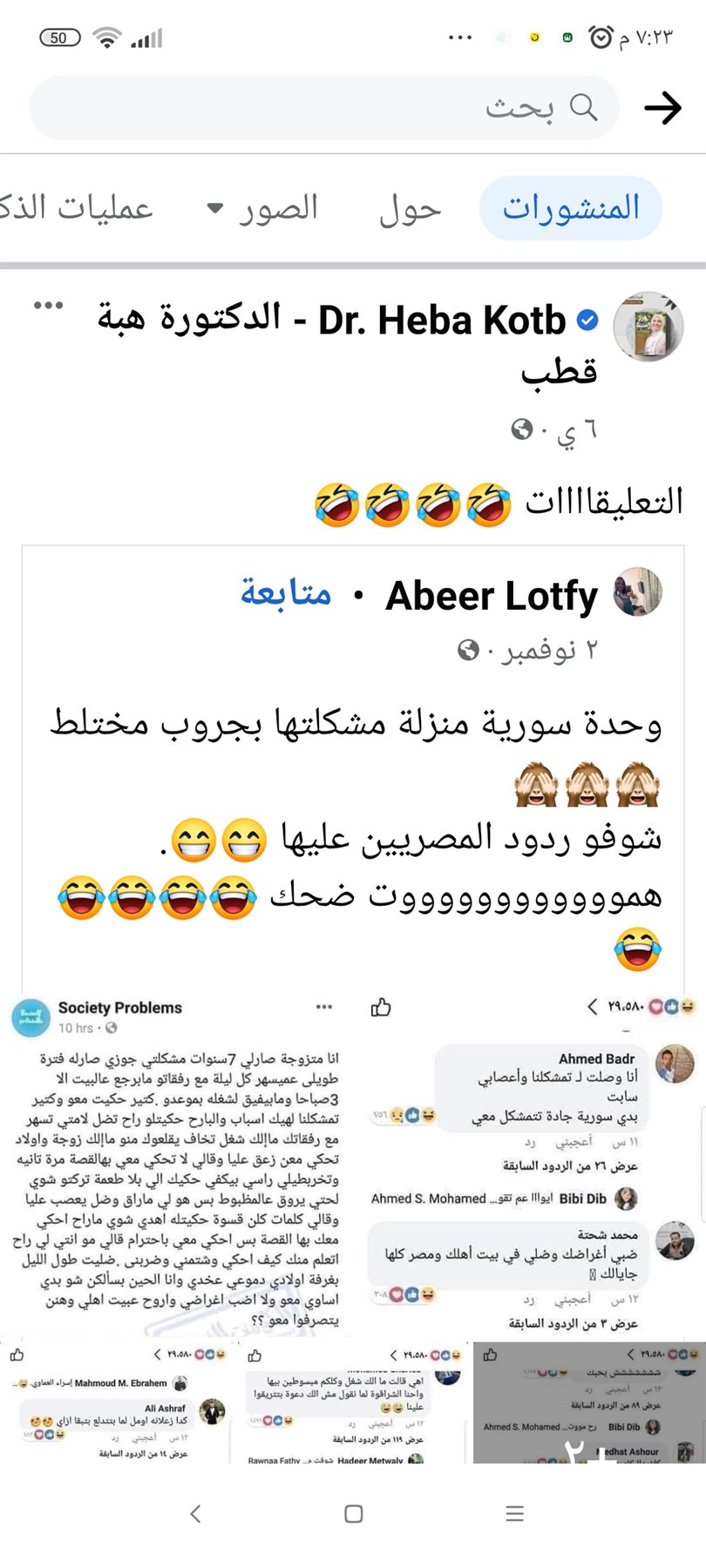Viewport: 706px width, 1568px height.
Task: Tap the back arrow beside the search bar
Action: click(x=662, y=108)
